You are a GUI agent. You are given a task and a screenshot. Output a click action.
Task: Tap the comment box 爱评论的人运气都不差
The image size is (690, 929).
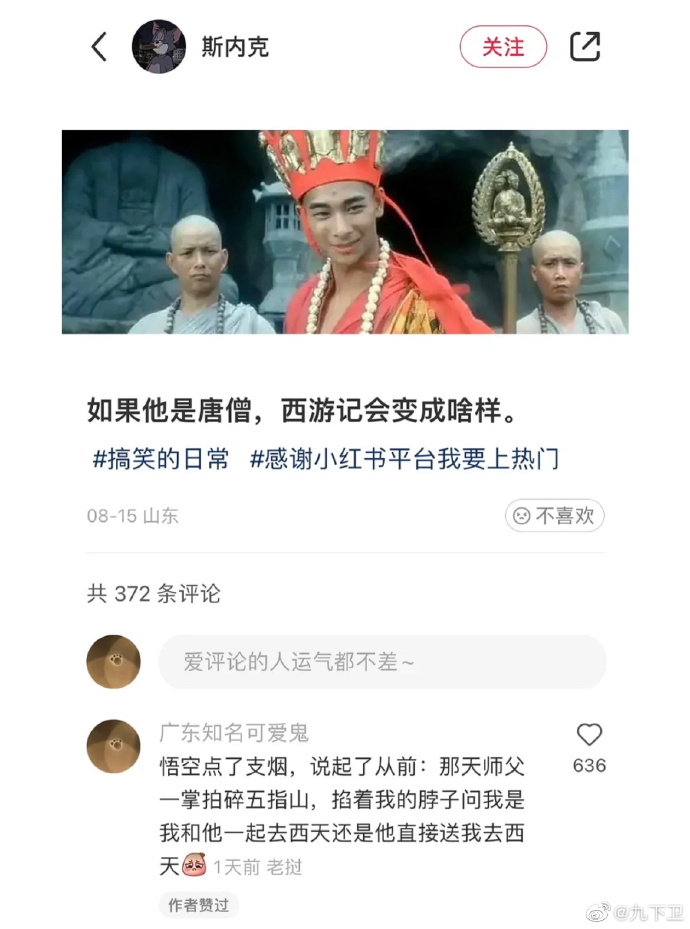point(382,661)
